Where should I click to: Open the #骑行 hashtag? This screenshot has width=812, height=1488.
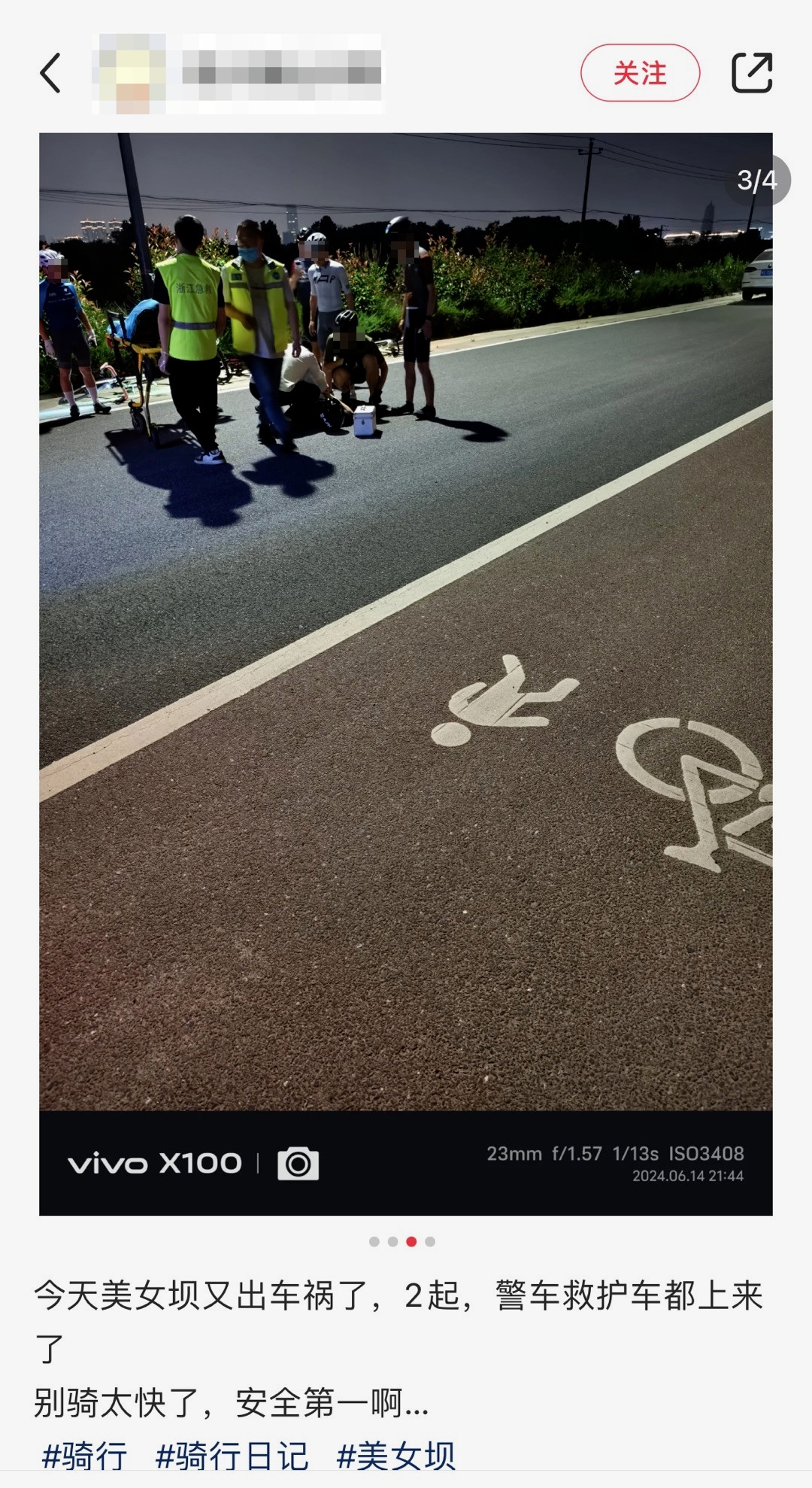(84, 1456)
